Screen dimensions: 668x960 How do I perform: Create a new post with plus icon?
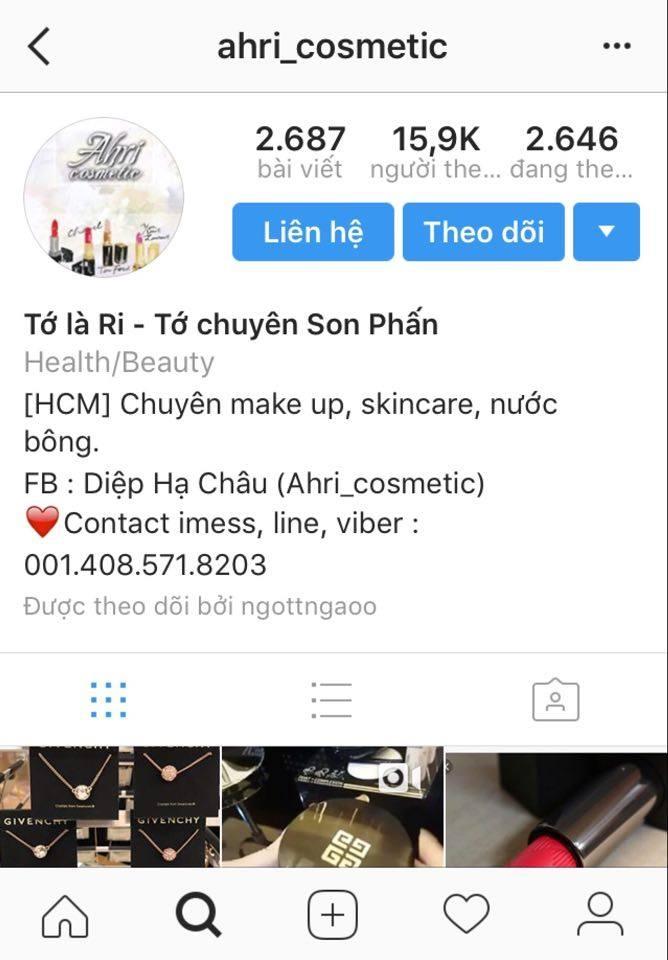(332, 914)
